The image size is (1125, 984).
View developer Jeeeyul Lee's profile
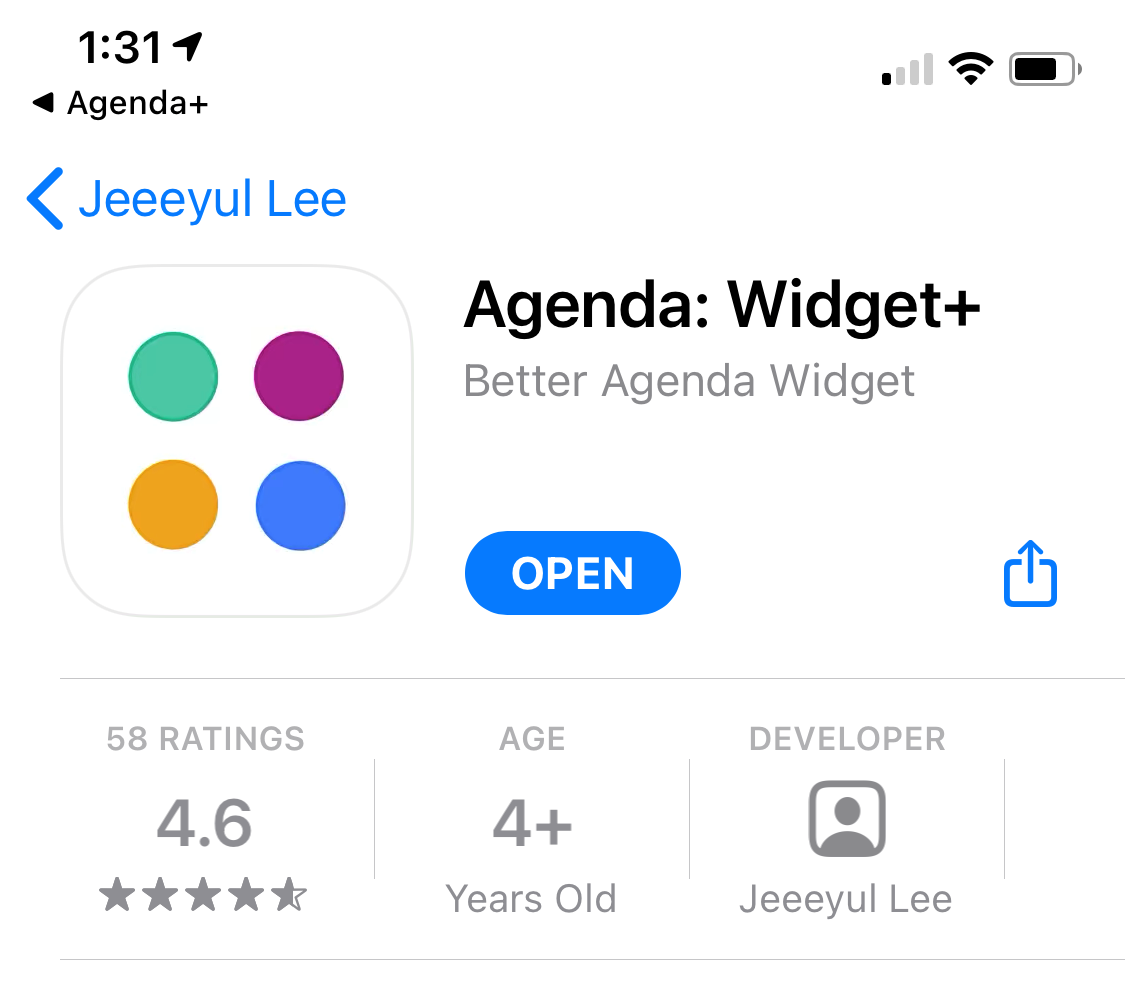coord(846,820)
